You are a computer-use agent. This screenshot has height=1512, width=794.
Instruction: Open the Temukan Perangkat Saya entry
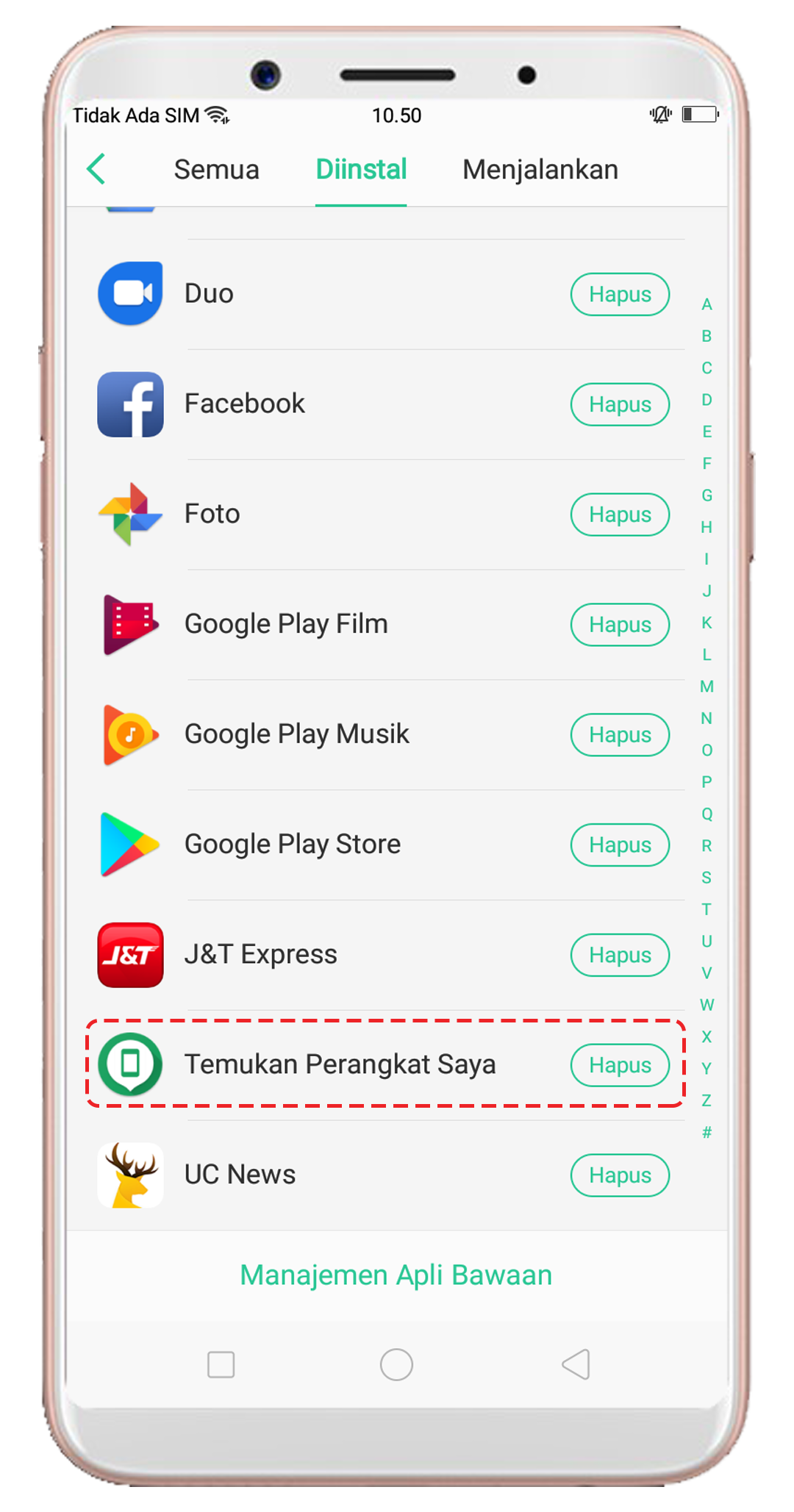click(339, 1064)
